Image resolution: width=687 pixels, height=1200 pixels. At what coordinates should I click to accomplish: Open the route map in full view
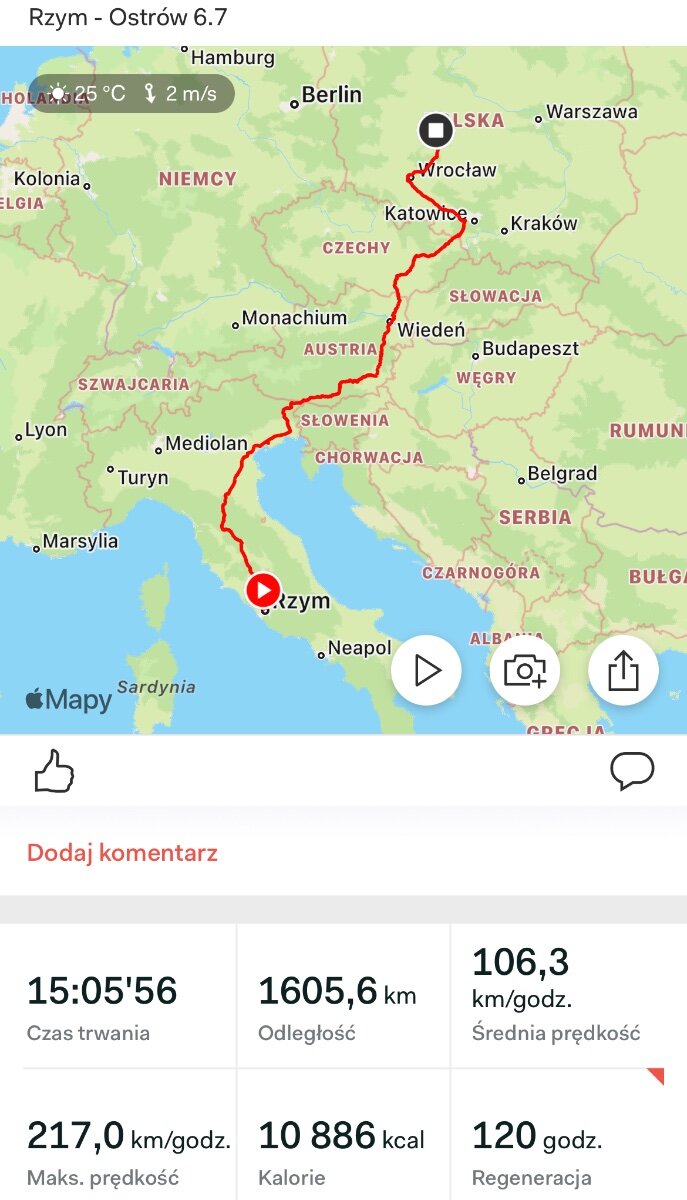343,390
